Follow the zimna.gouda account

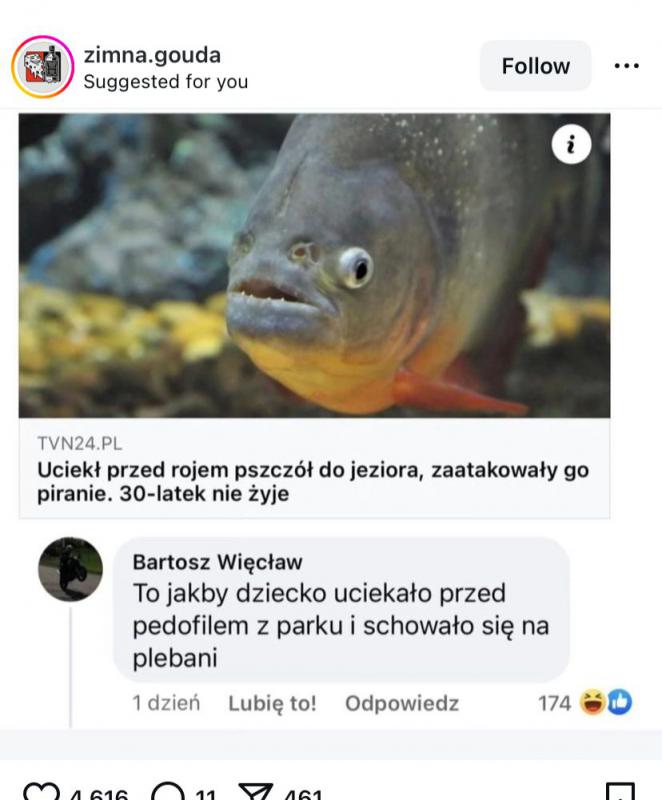click(535, 66)
